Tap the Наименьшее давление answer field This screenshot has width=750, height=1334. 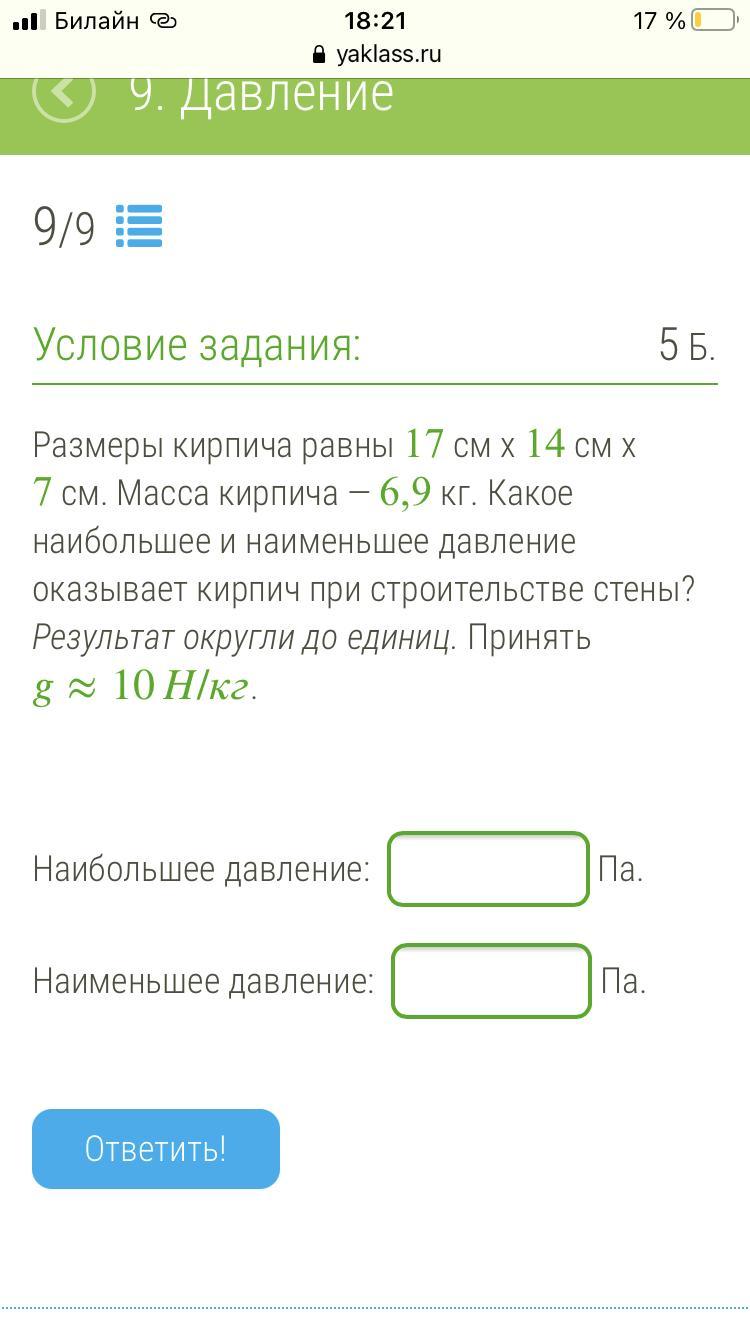click(491, 981)
